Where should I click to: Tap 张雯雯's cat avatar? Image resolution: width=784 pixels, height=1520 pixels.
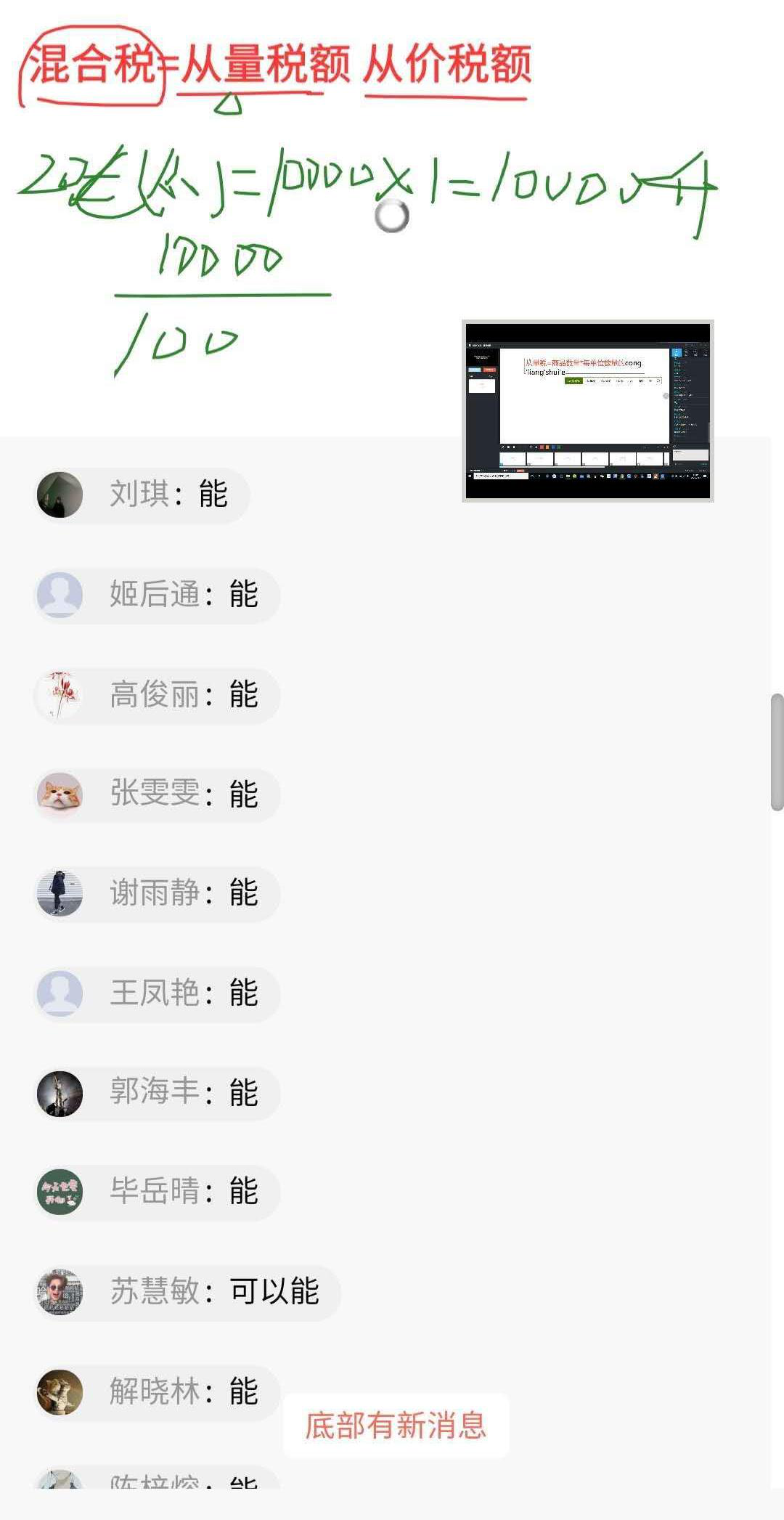[x=60, y=794]
